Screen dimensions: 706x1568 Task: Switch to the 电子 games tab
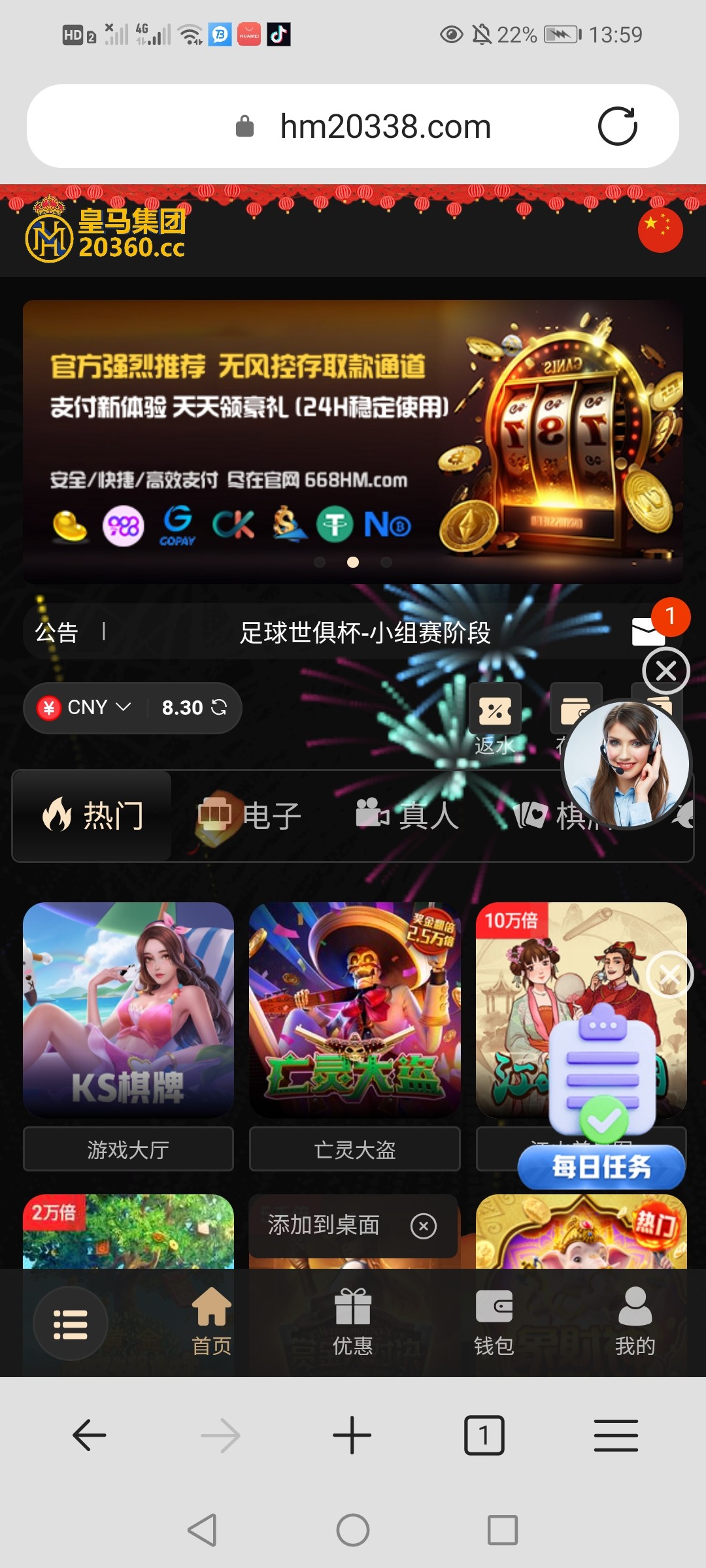[x=250, y=816]
